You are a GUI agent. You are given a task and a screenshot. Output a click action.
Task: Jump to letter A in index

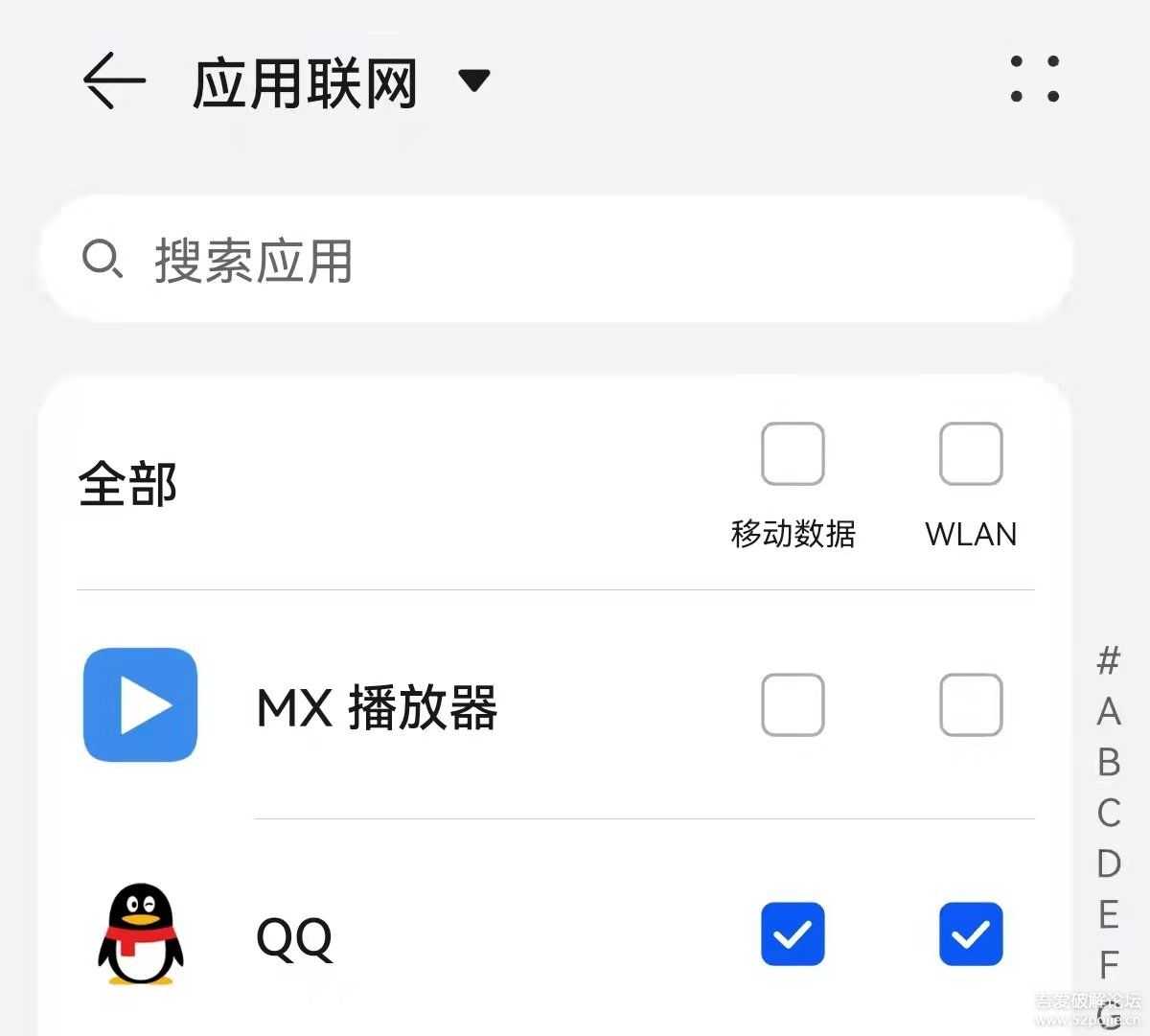pyautogui.click(x=1109, y=711)
